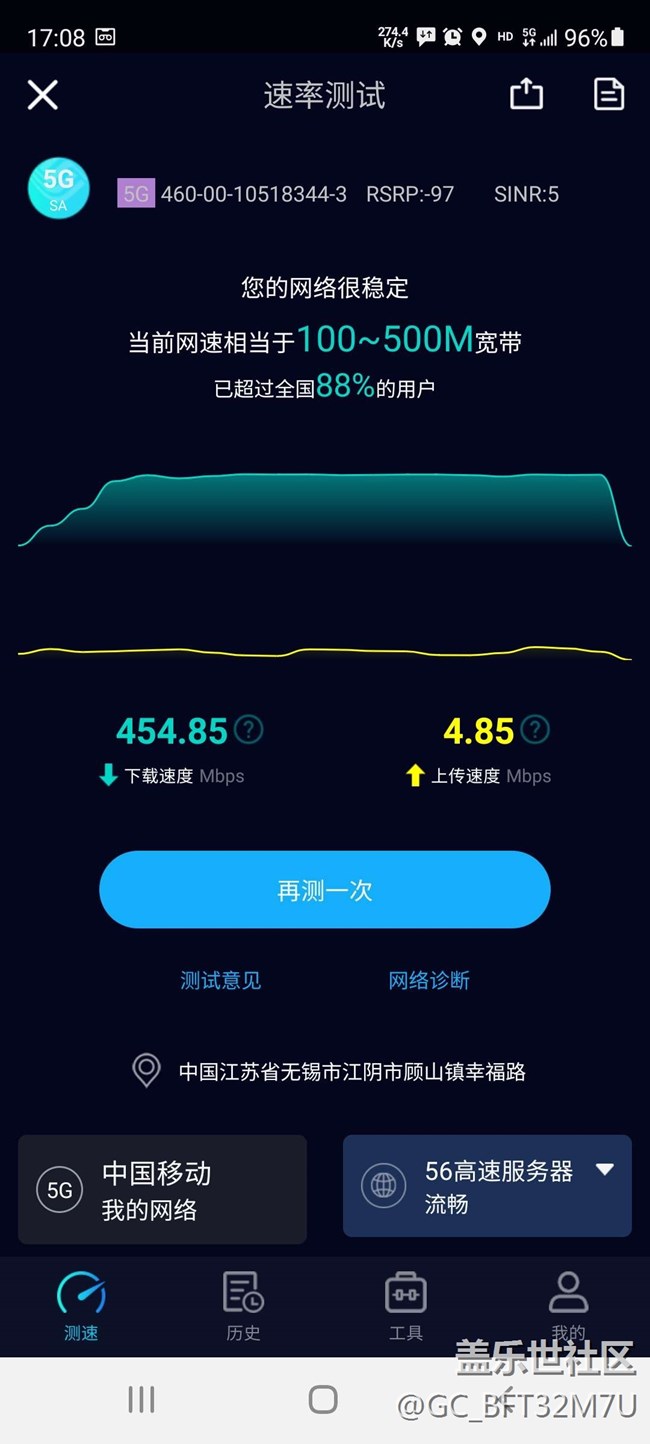Switch to the 历史 history tab

[x=243, y=1306]
